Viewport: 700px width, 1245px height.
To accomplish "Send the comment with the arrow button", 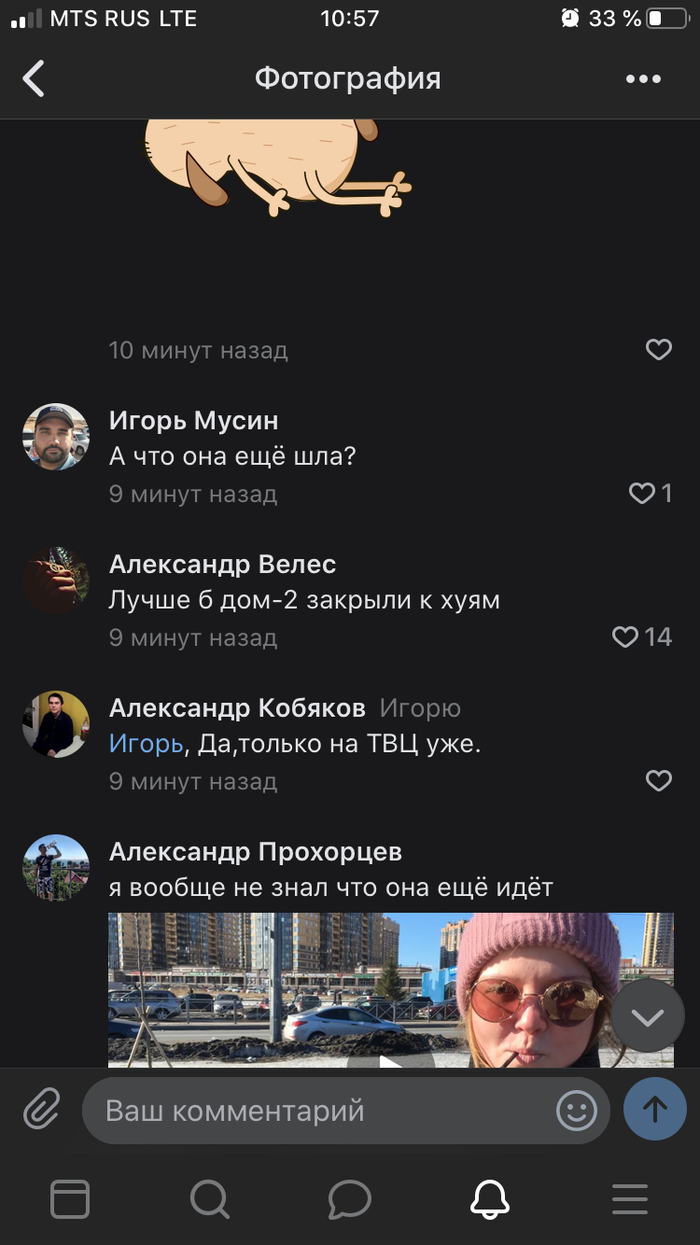I will (655, 1109).
